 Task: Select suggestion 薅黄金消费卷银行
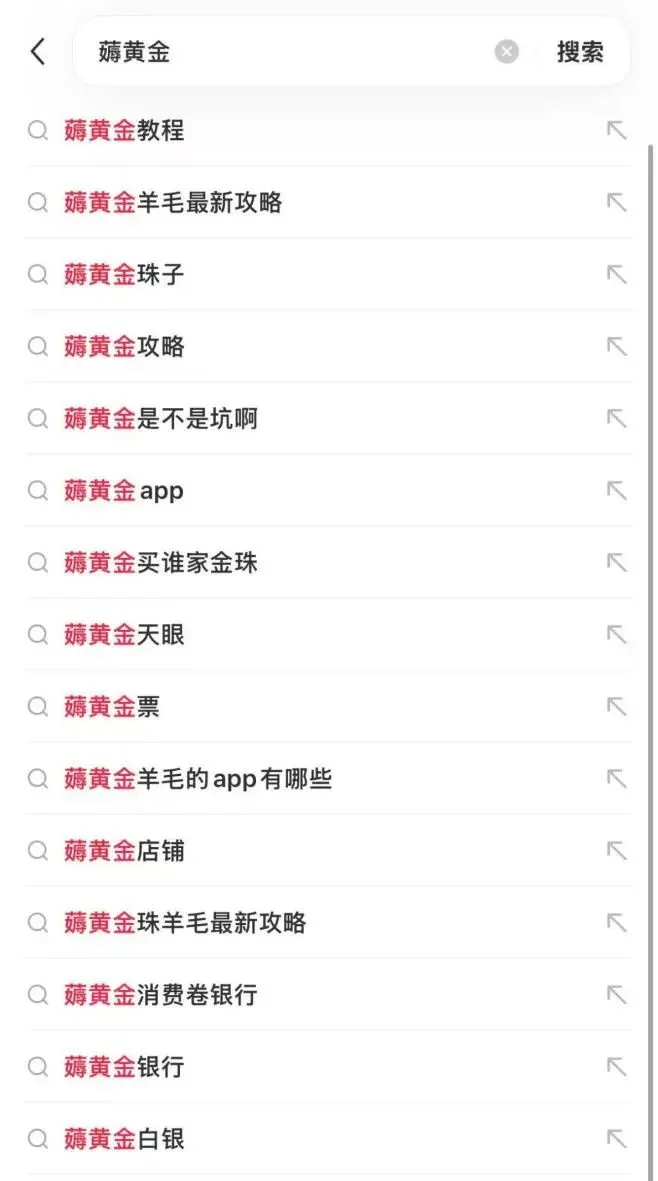click(160, 995)
